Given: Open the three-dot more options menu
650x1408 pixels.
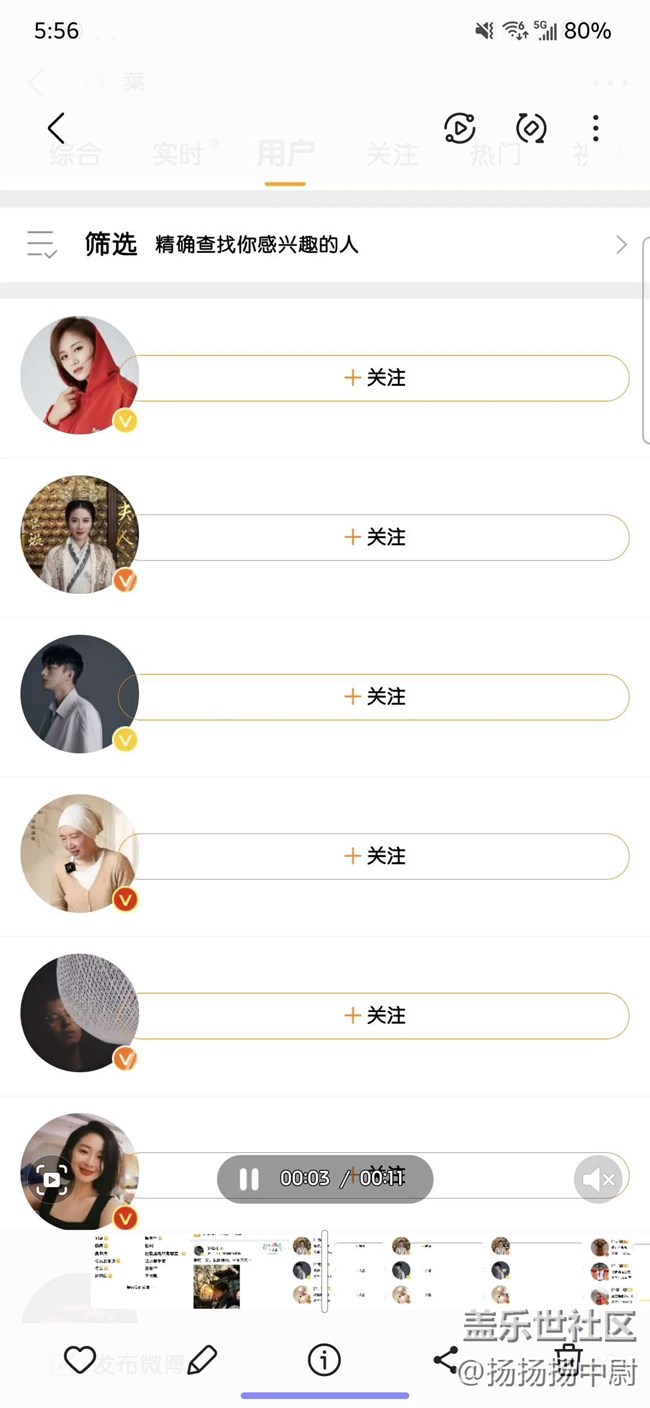Looking at the screenshot, I should [x=595, y=128].
